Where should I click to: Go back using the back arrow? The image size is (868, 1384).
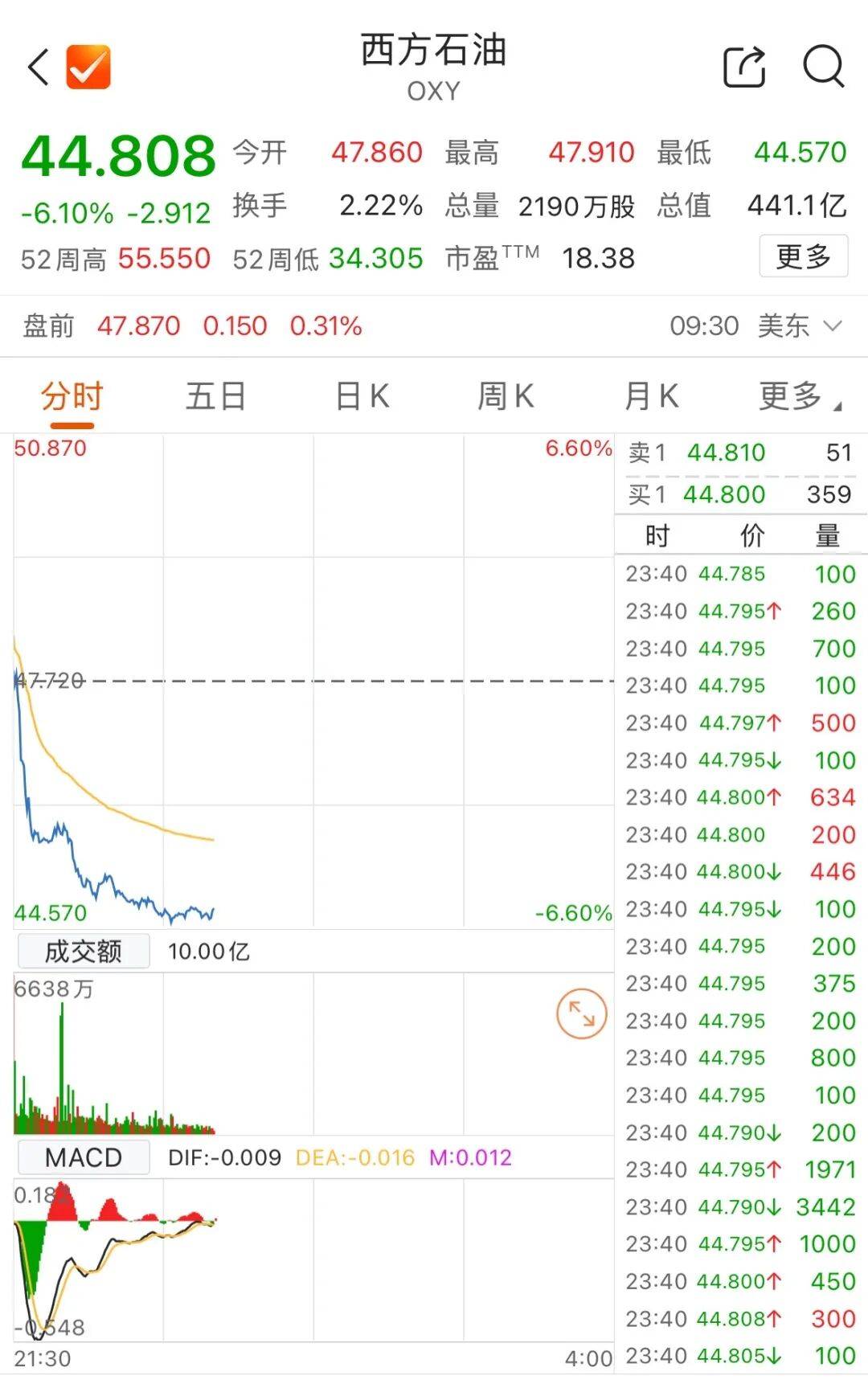[38, 67]
